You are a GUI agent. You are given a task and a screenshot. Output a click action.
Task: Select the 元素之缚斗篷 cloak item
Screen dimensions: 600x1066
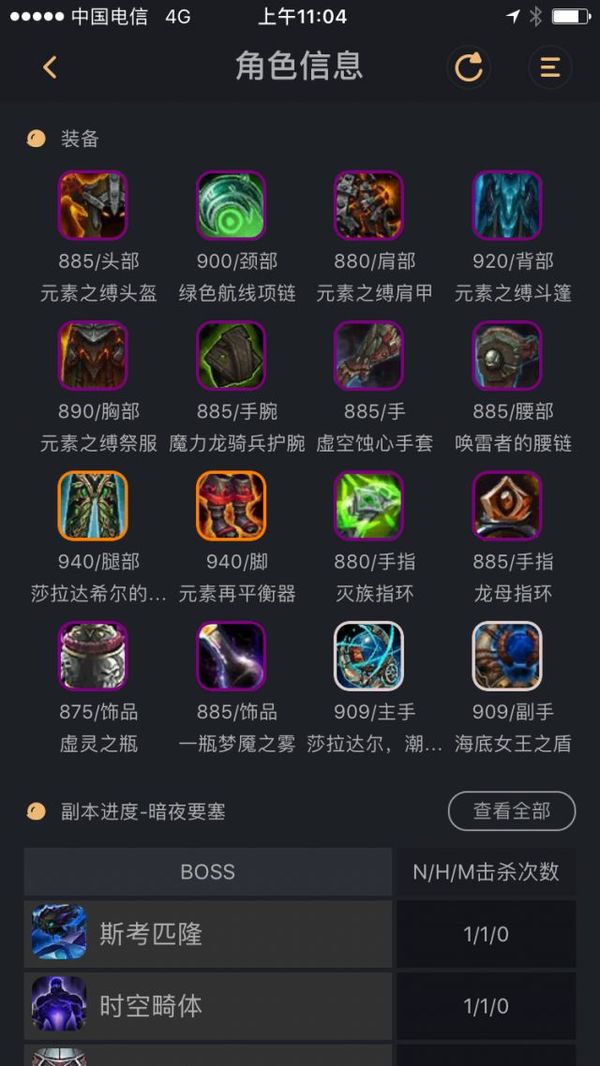click(x=507, y=205)
